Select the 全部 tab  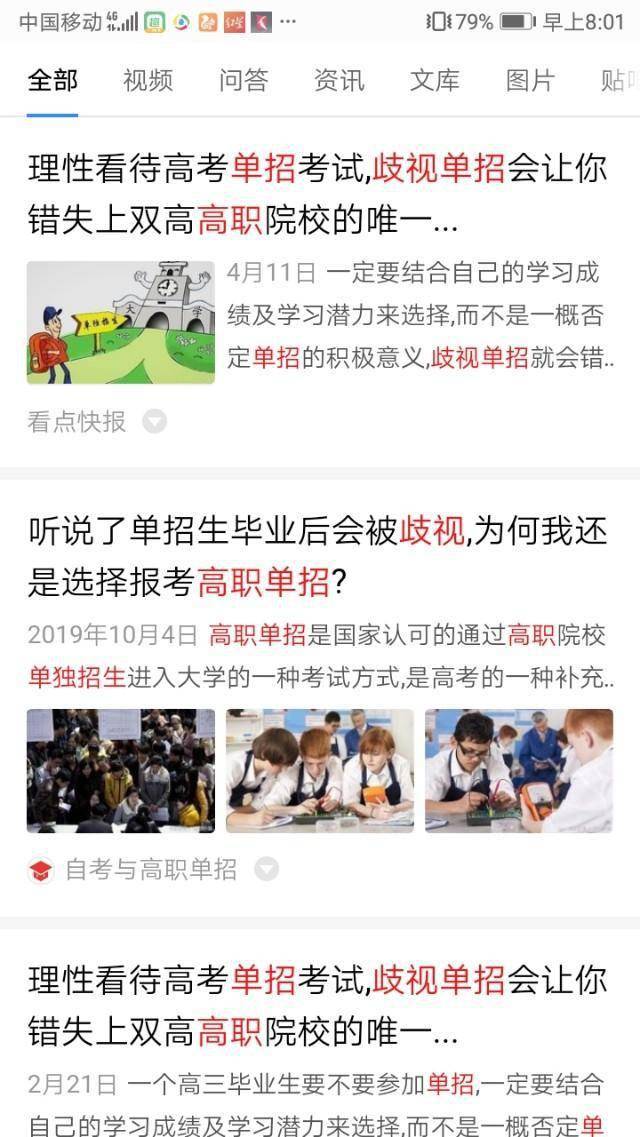point(52,81)
